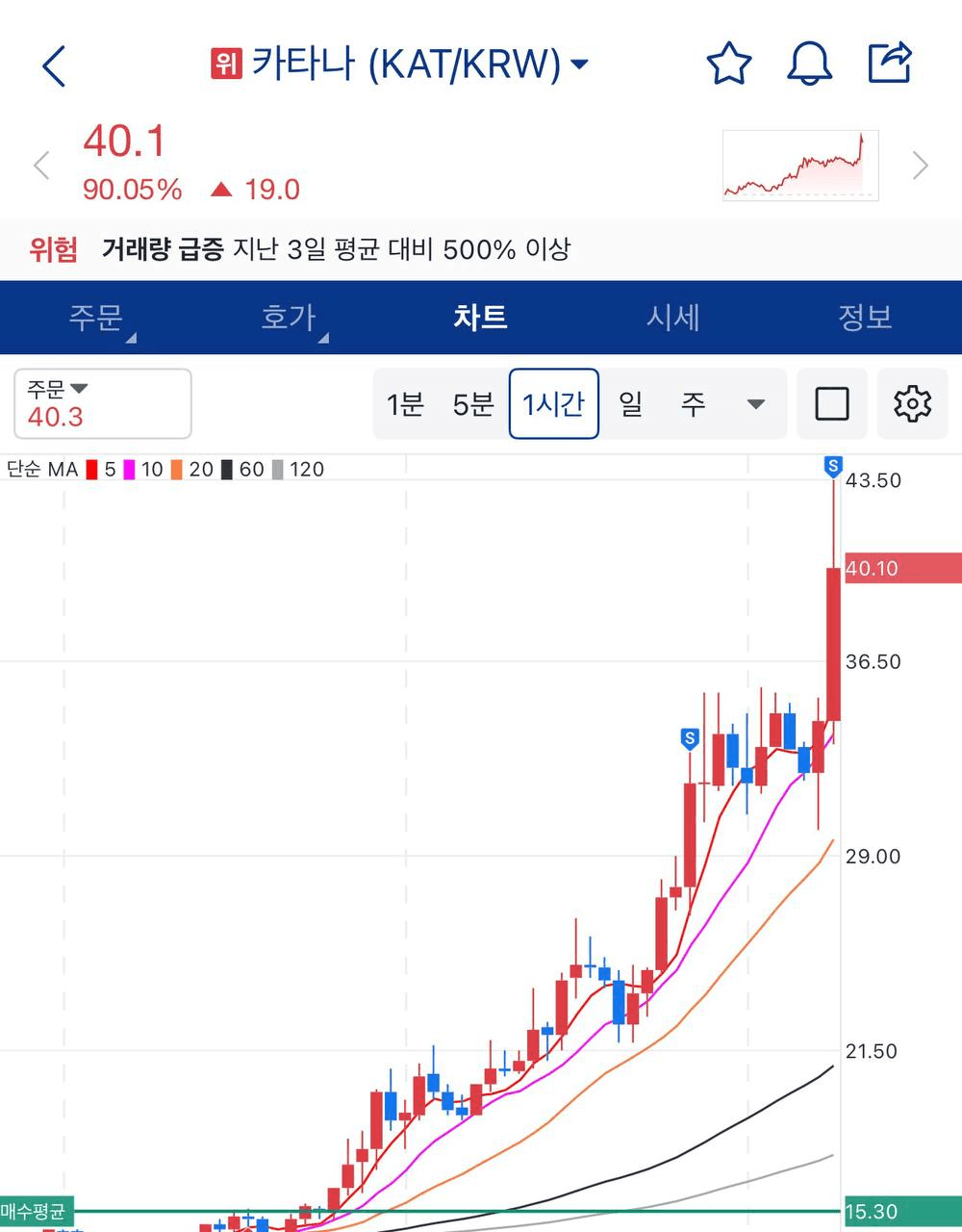Select the 5분 chart interval
Viewport: 962px width, 1232px height.
pos(473,404)
